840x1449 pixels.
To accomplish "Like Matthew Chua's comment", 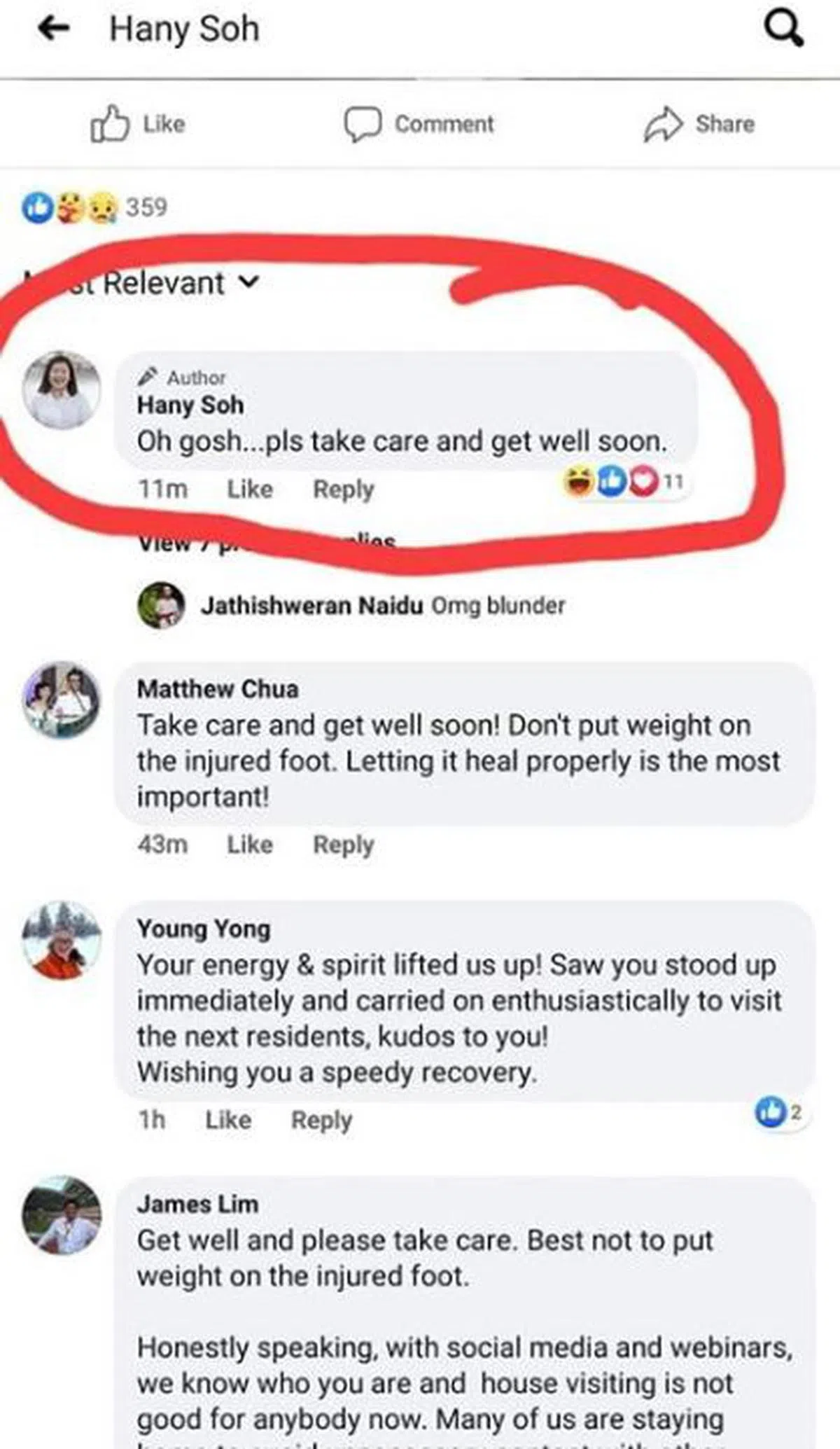I will pos(249,845).
